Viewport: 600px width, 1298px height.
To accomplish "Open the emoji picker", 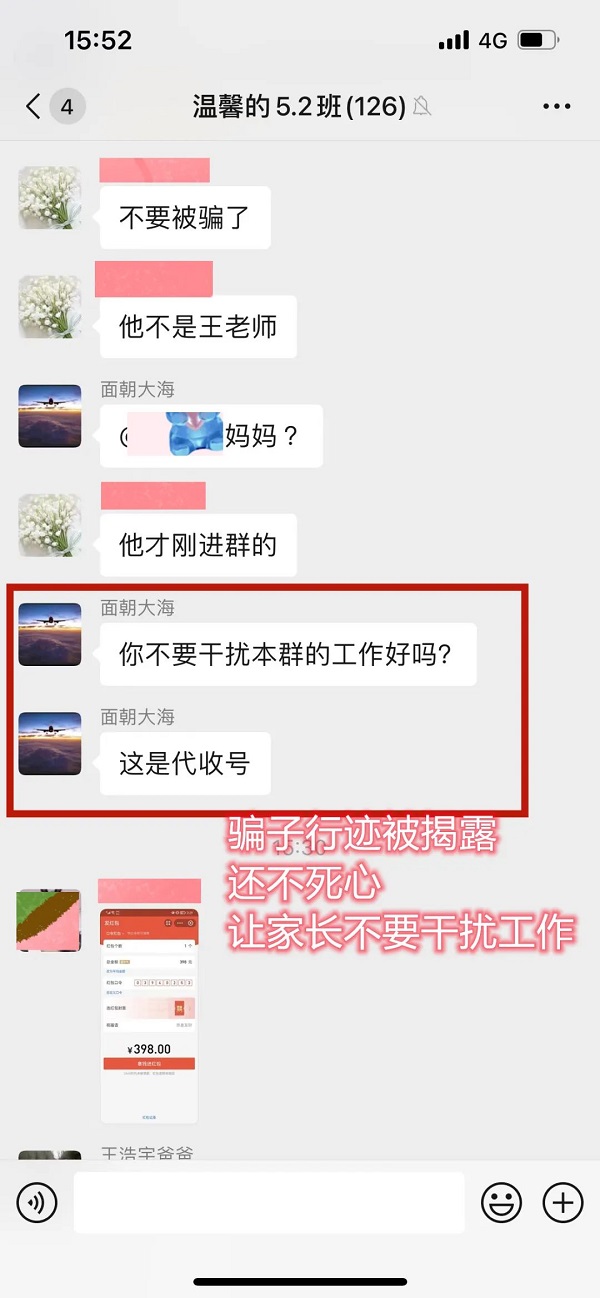I will tap(502, 1202).
